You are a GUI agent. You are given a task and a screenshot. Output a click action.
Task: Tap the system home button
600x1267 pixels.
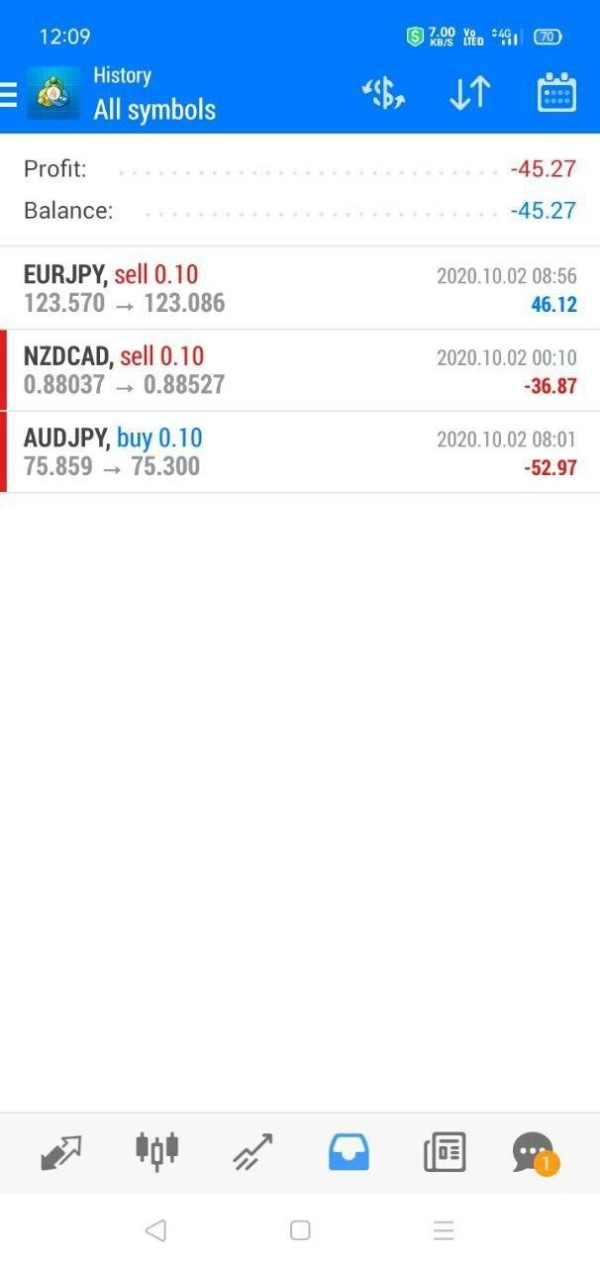[x=300, y=1230]
